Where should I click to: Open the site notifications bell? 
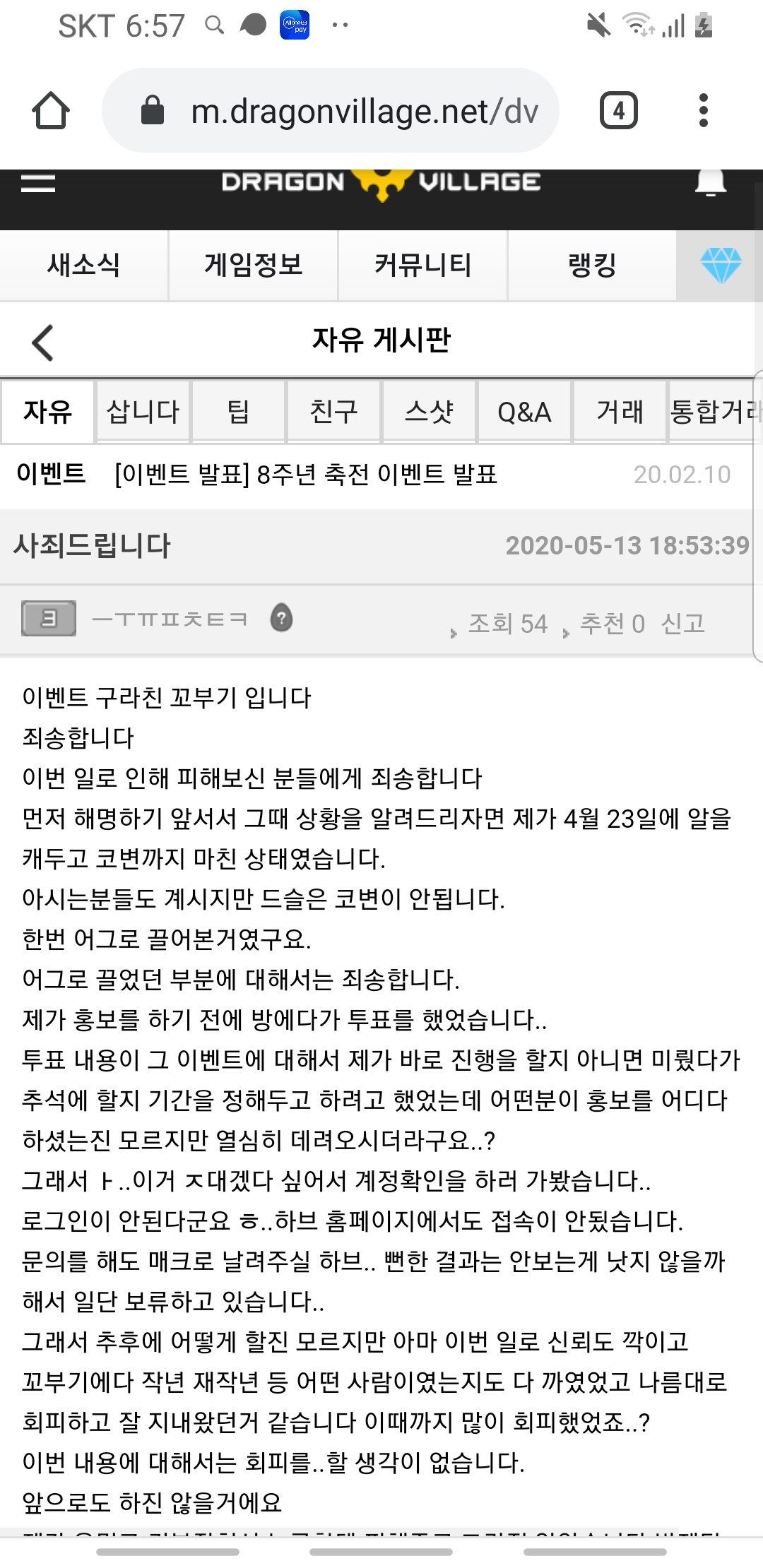coord(711,183)
